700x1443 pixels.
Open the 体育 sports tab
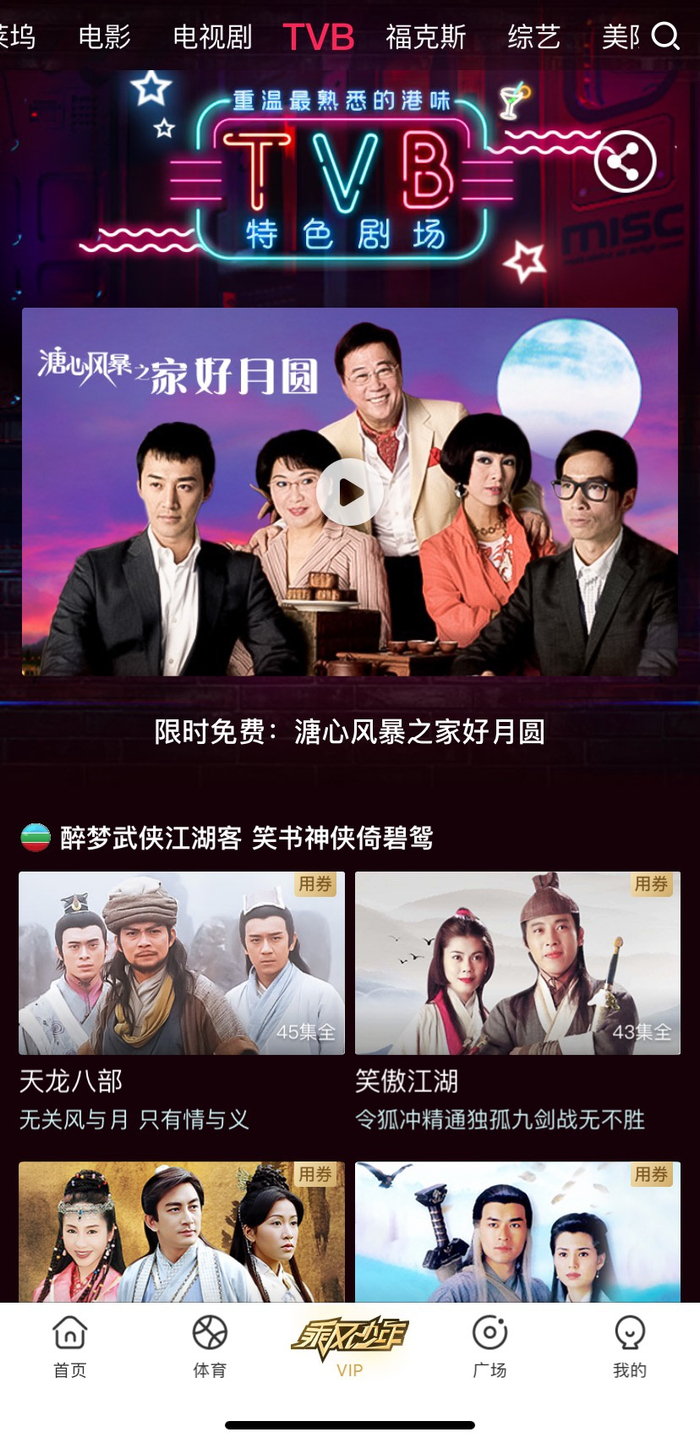210,1346
